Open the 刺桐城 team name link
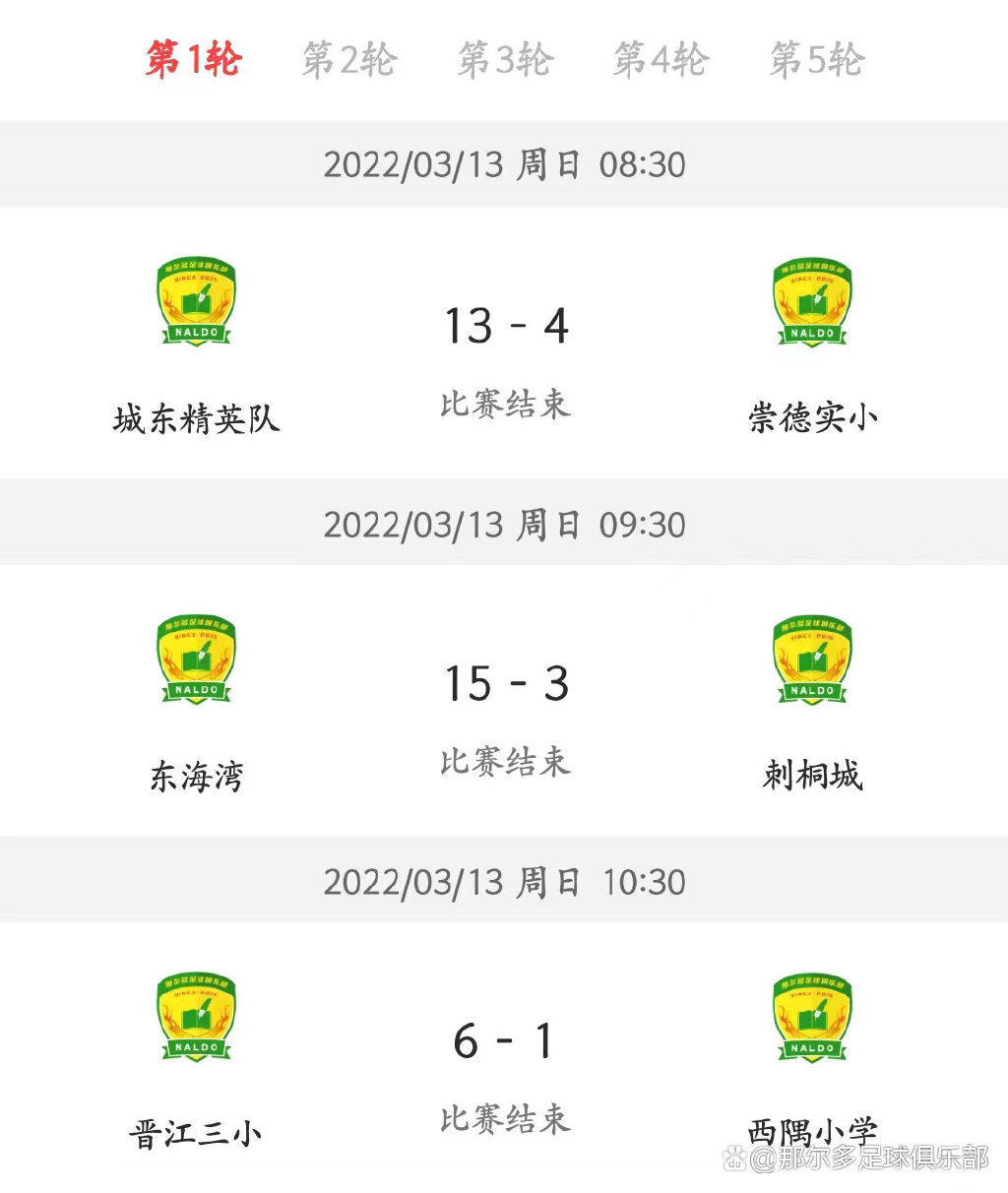Image resolution: width=1008 pixels, height=1193 pixels. click(x=813, y=776)
